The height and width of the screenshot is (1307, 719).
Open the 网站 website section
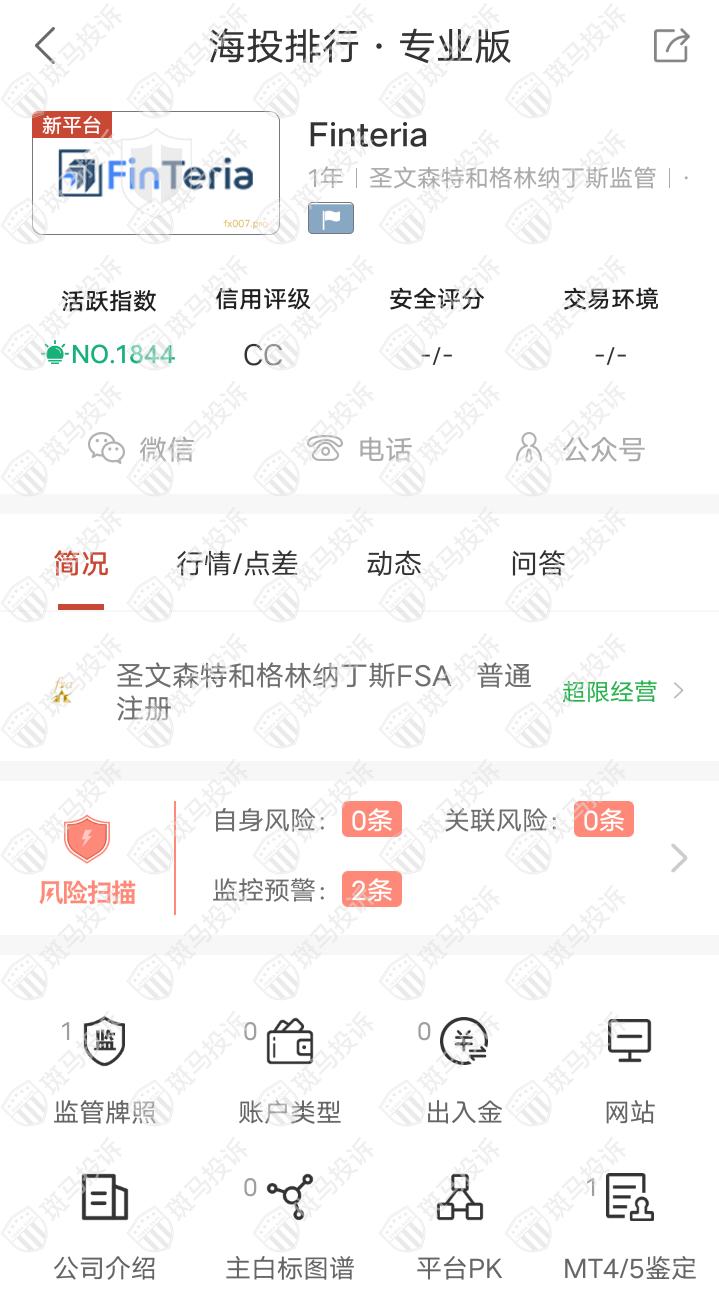tap(630, 1068)
